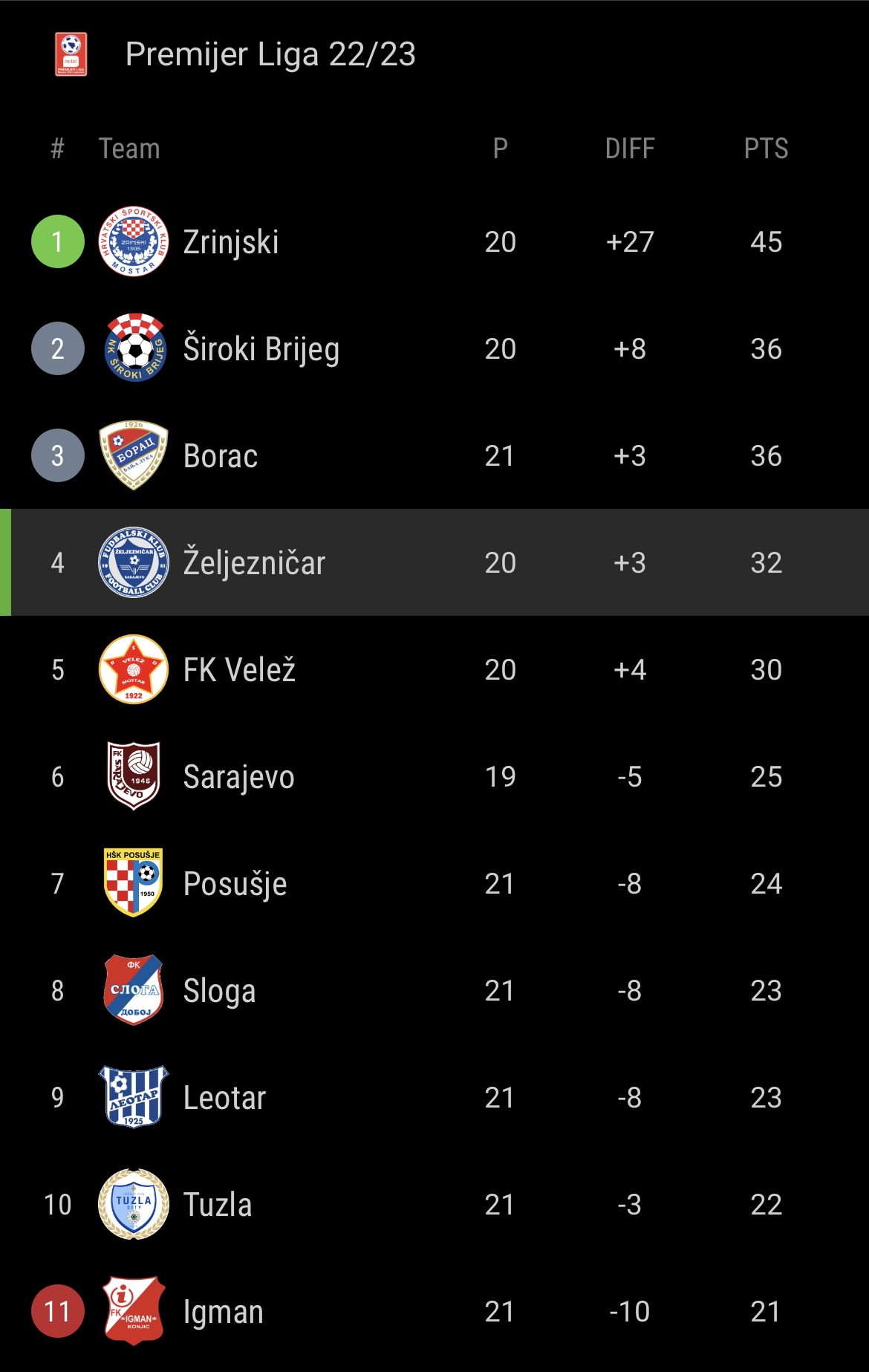View FK Velež team page
Screen dimensions: 869x1372
(x=434, y=669)
